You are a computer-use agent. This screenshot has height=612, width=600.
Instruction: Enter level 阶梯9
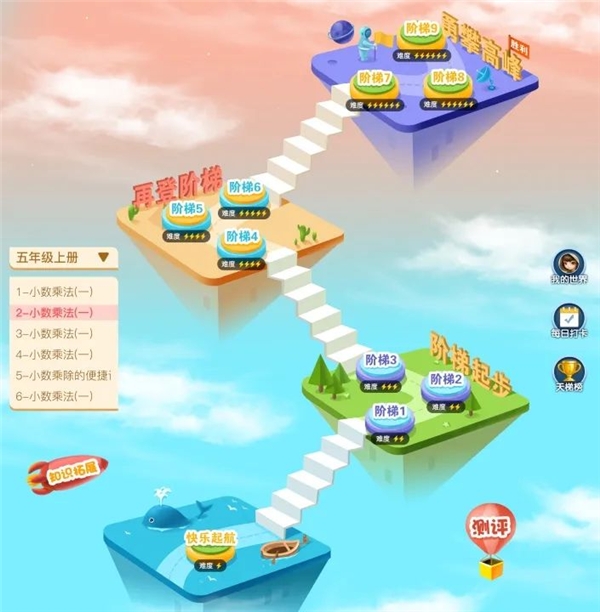[x=421, y=35]
